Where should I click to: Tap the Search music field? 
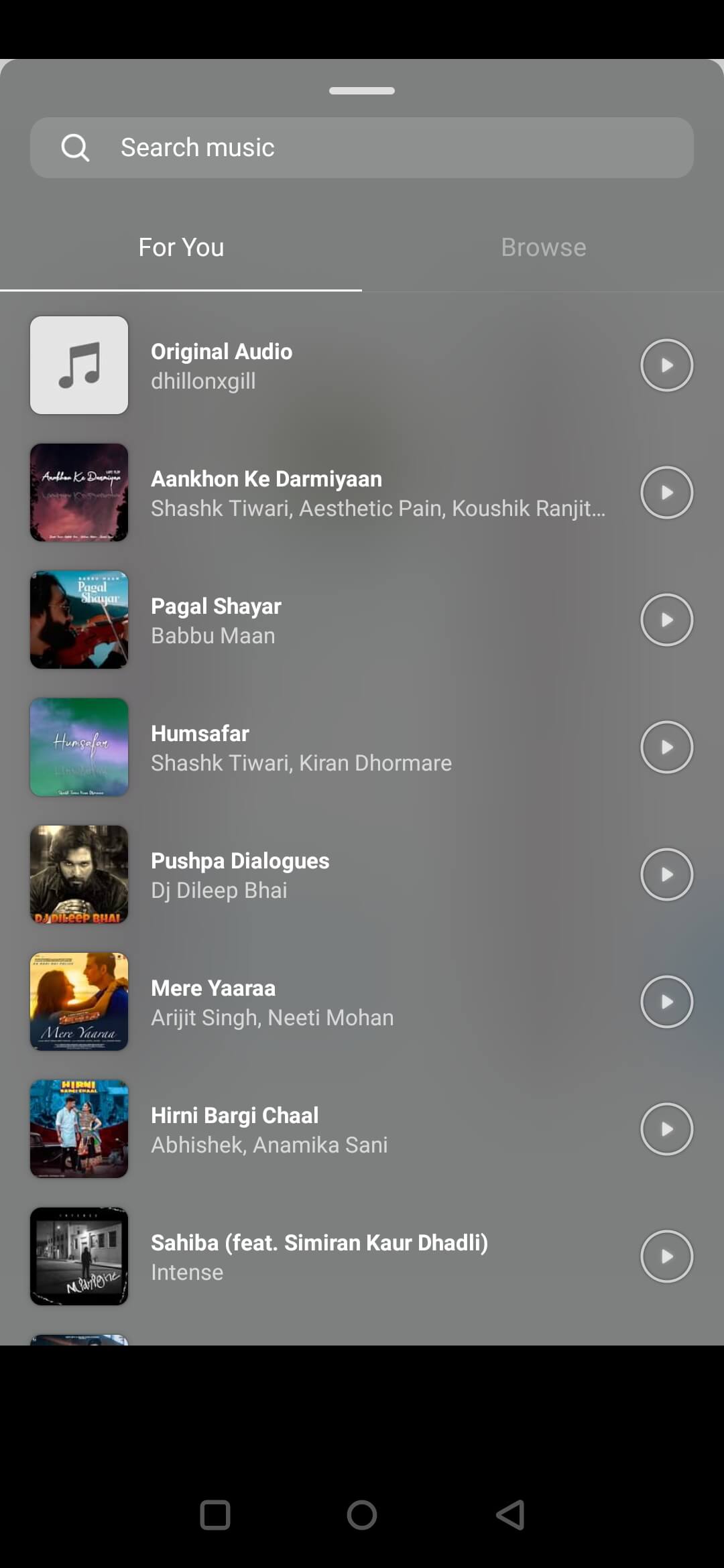[362, 147]
